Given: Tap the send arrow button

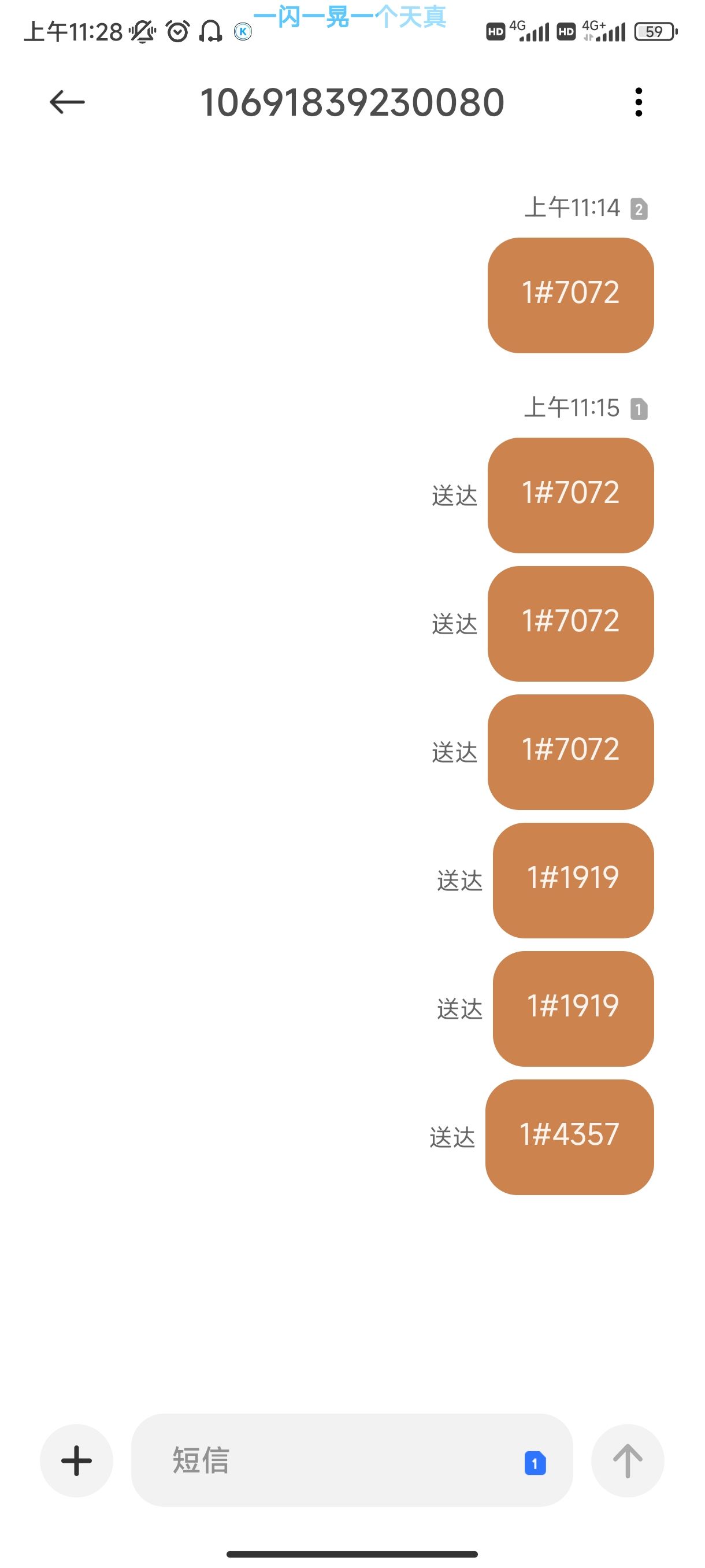Looking at the screenshot, I should [x=627, y=1460].
